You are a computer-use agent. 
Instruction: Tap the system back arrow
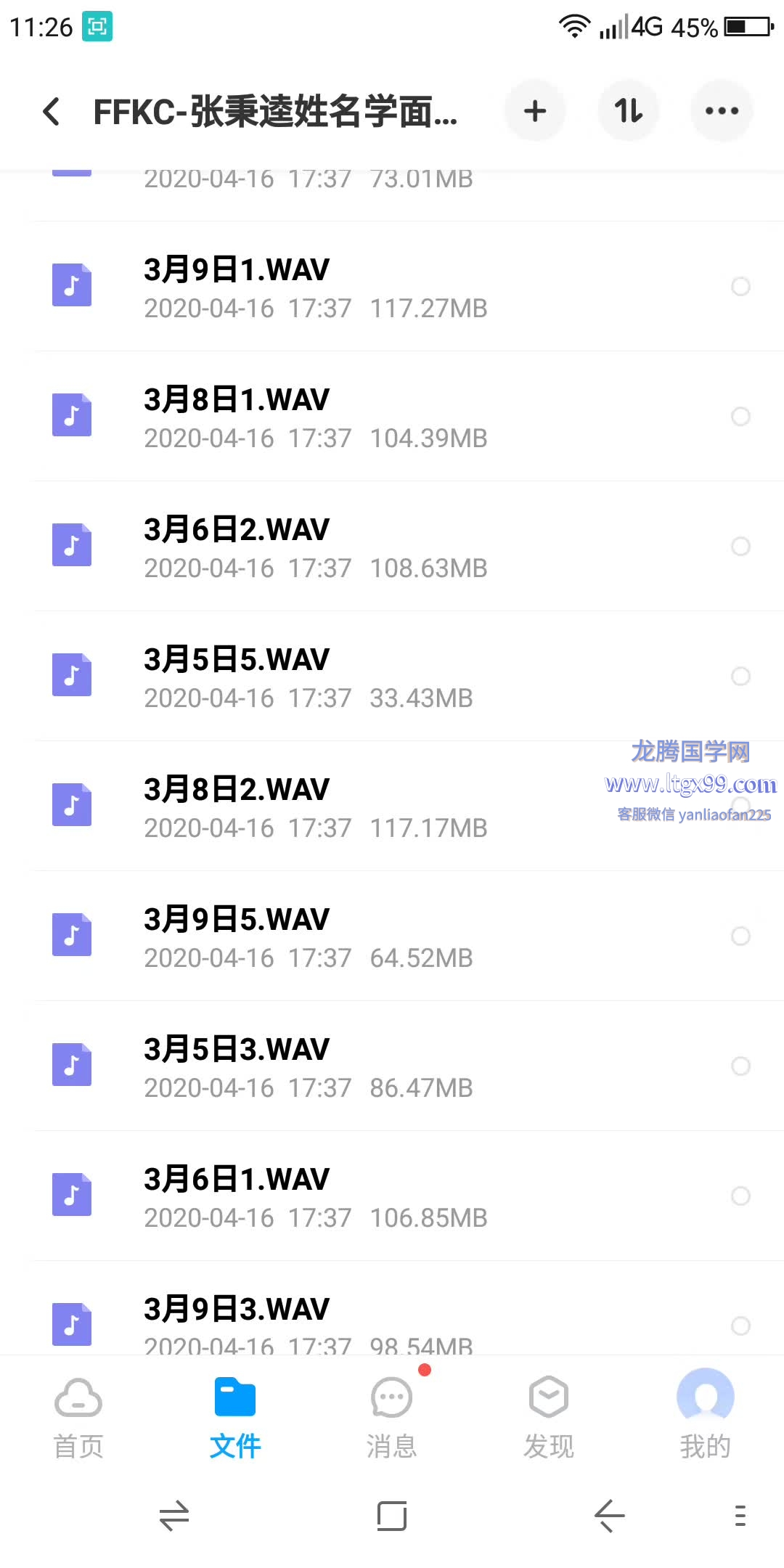coord(609,1516)
